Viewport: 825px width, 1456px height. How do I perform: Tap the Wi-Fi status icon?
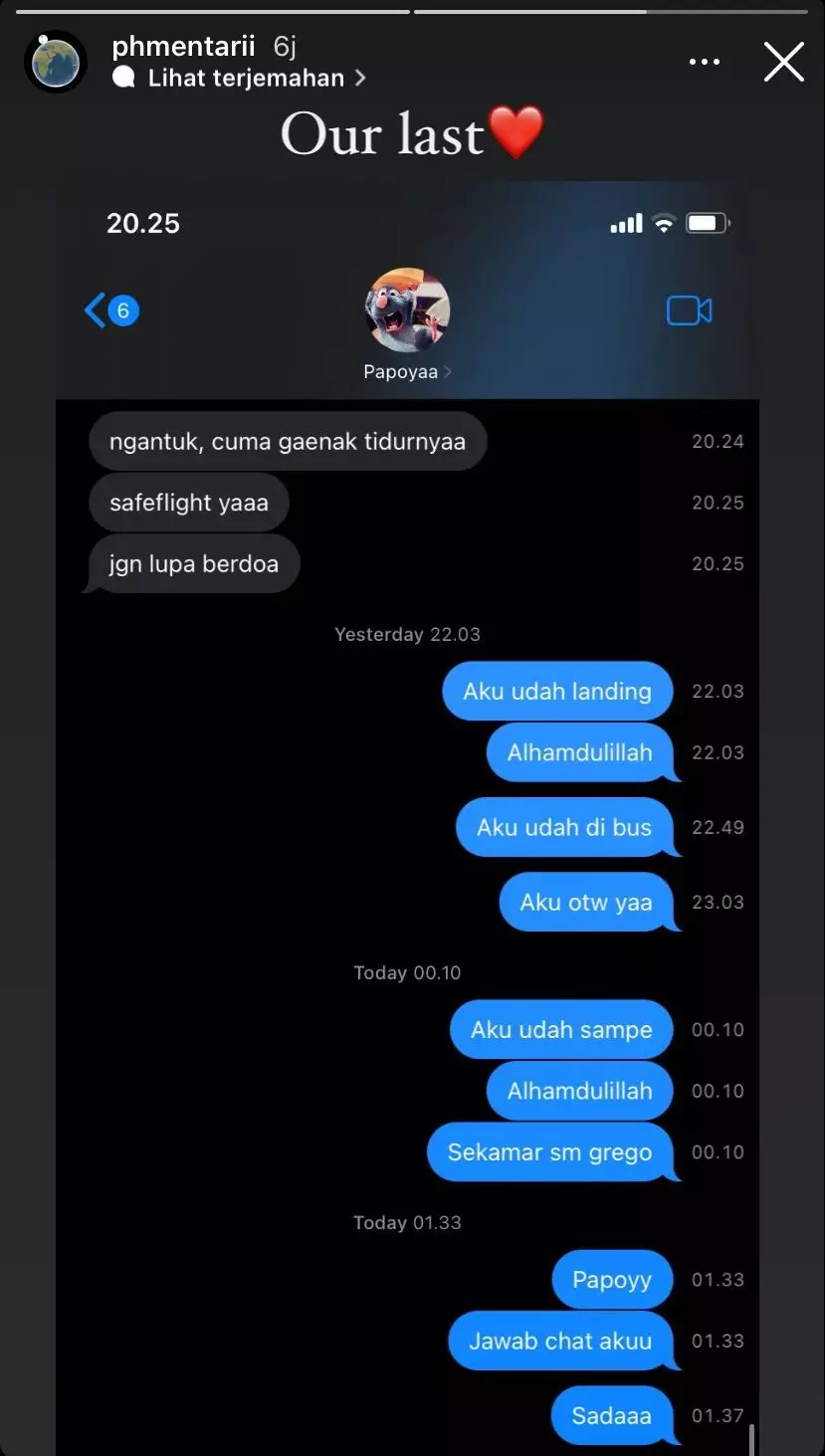coord(665,223)
